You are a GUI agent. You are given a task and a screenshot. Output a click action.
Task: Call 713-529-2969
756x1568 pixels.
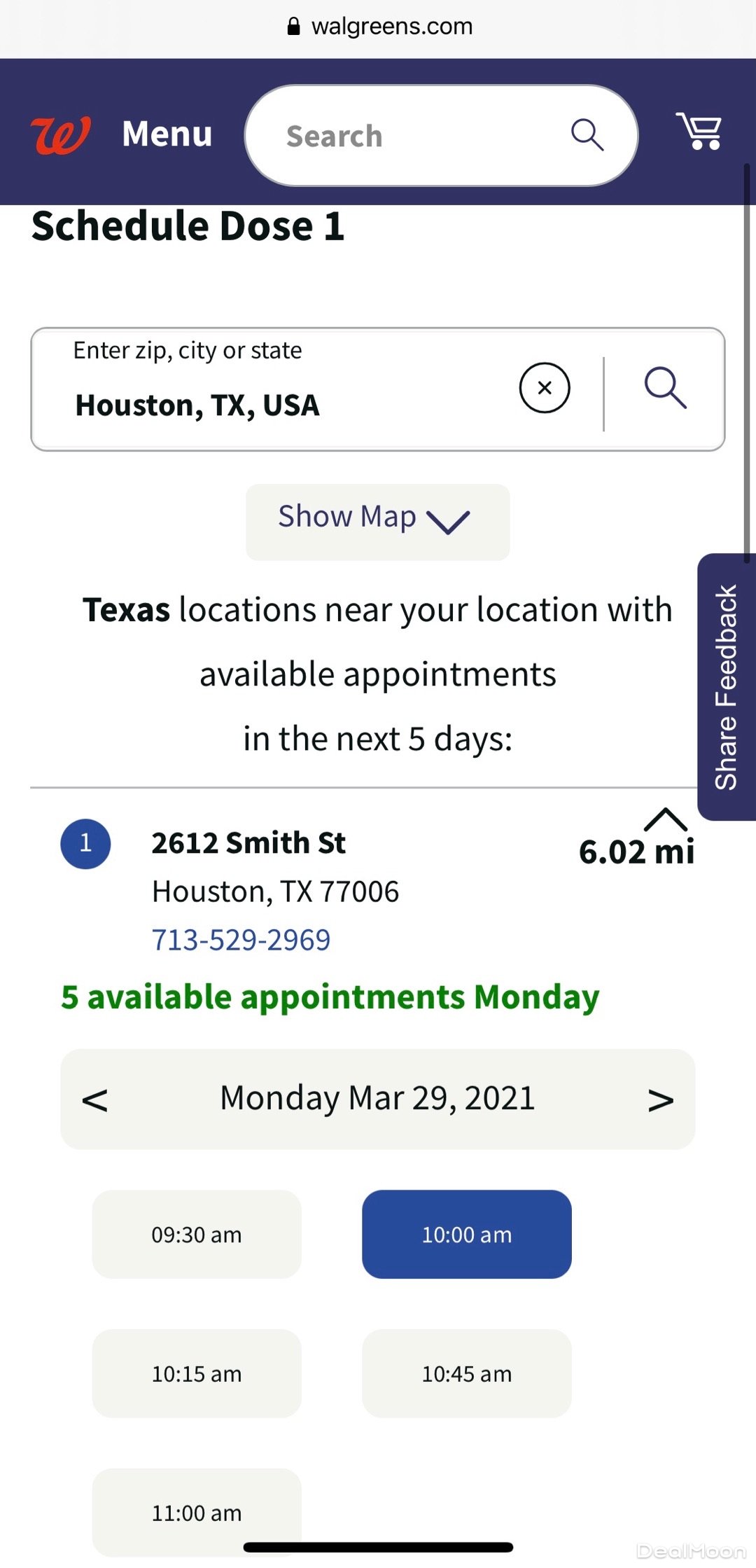(241, 940)
